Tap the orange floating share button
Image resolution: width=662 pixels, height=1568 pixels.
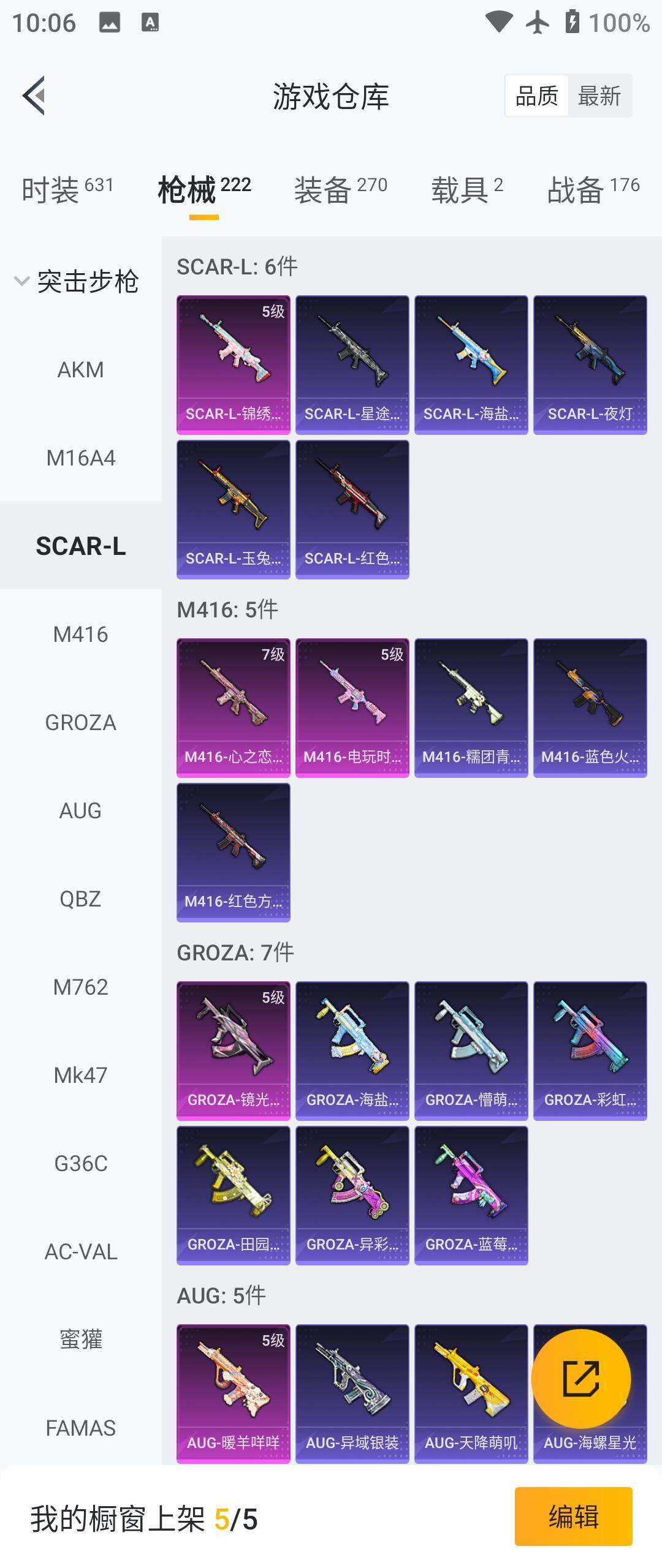click(580, 1379)
